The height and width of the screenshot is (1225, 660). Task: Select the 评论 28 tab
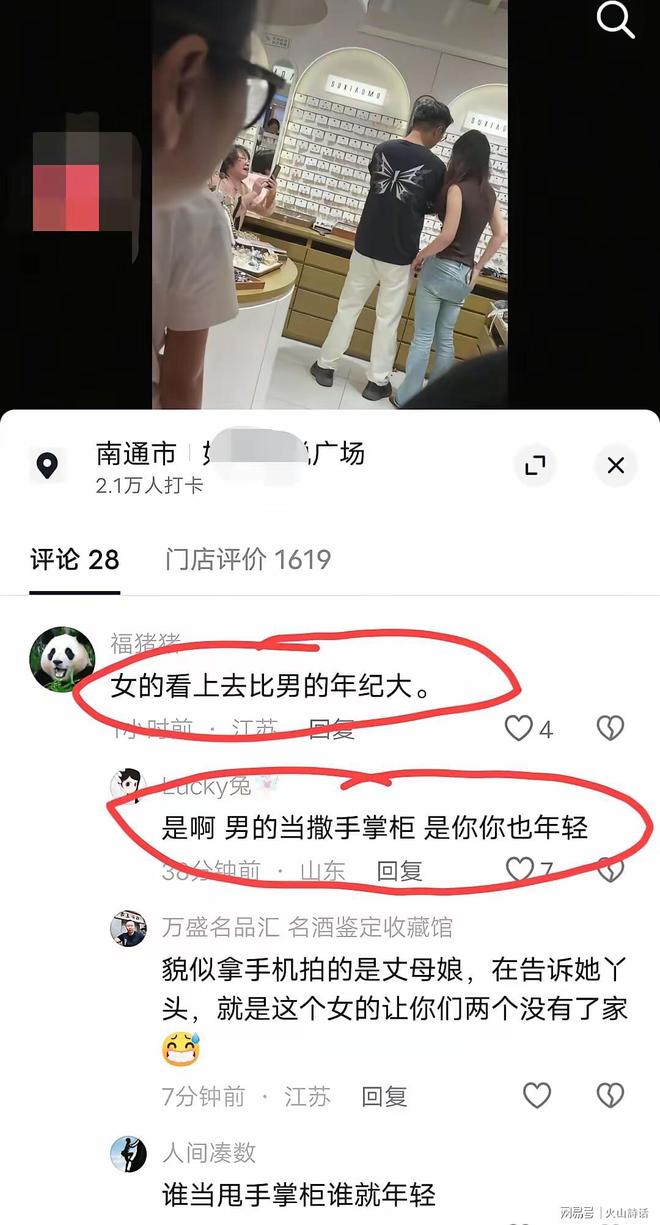click(74, 559)
